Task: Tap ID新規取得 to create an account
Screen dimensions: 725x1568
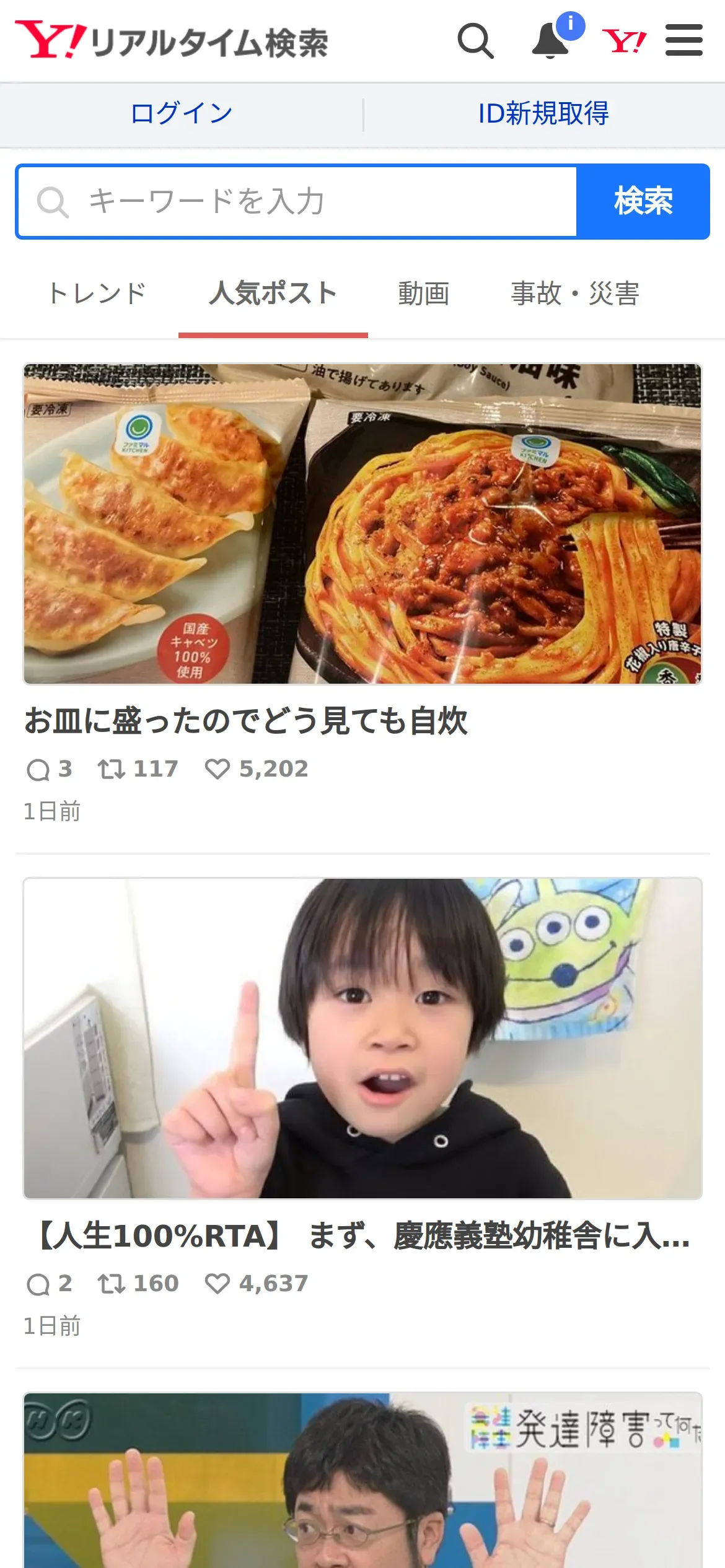Action: pos(543,113)
